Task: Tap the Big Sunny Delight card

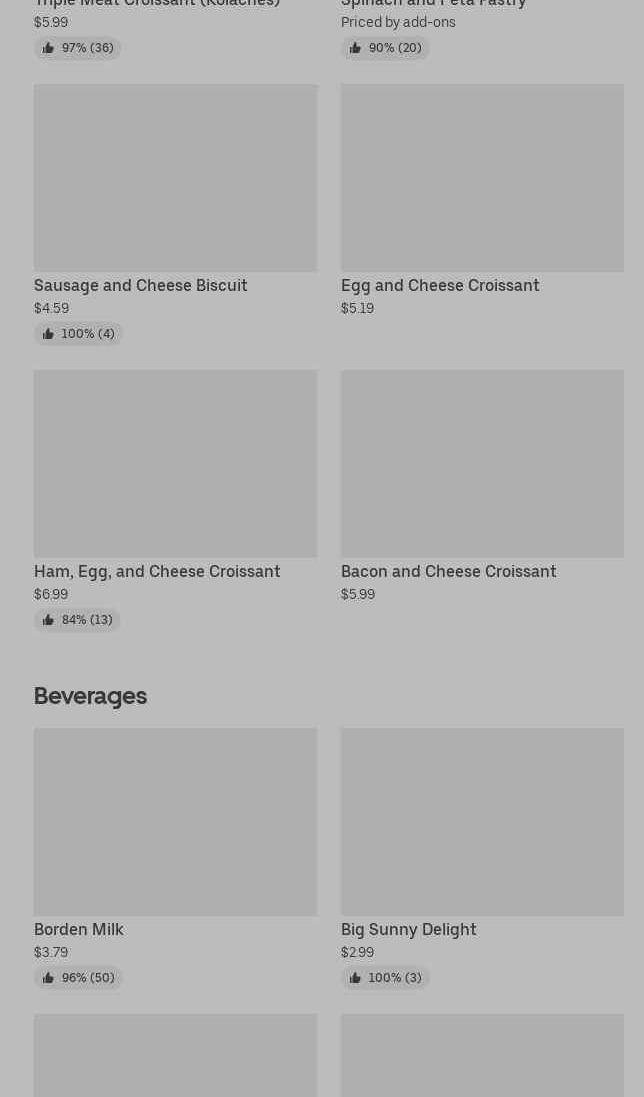Action: coord(482,858)
